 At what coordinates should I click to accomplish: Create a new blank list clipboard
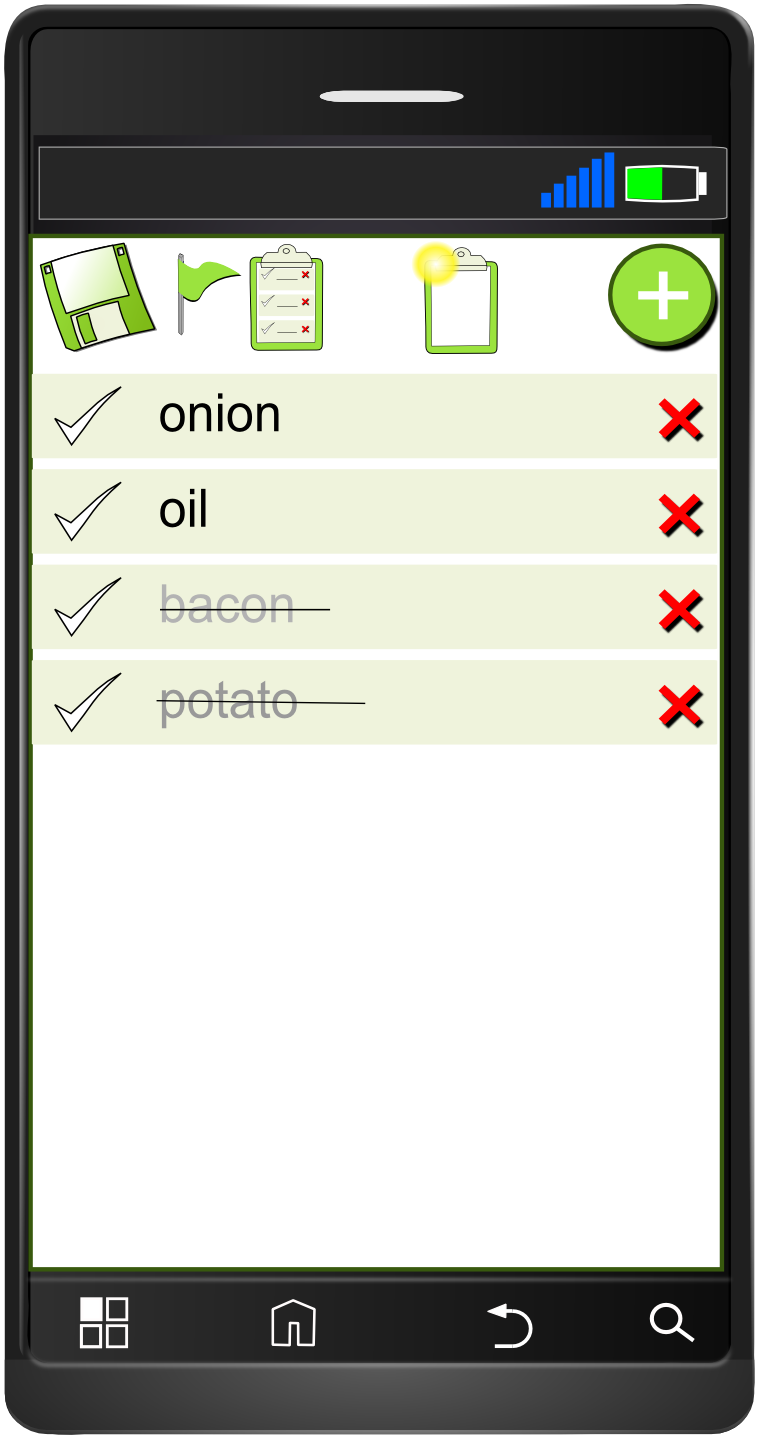tap(460, 302)
